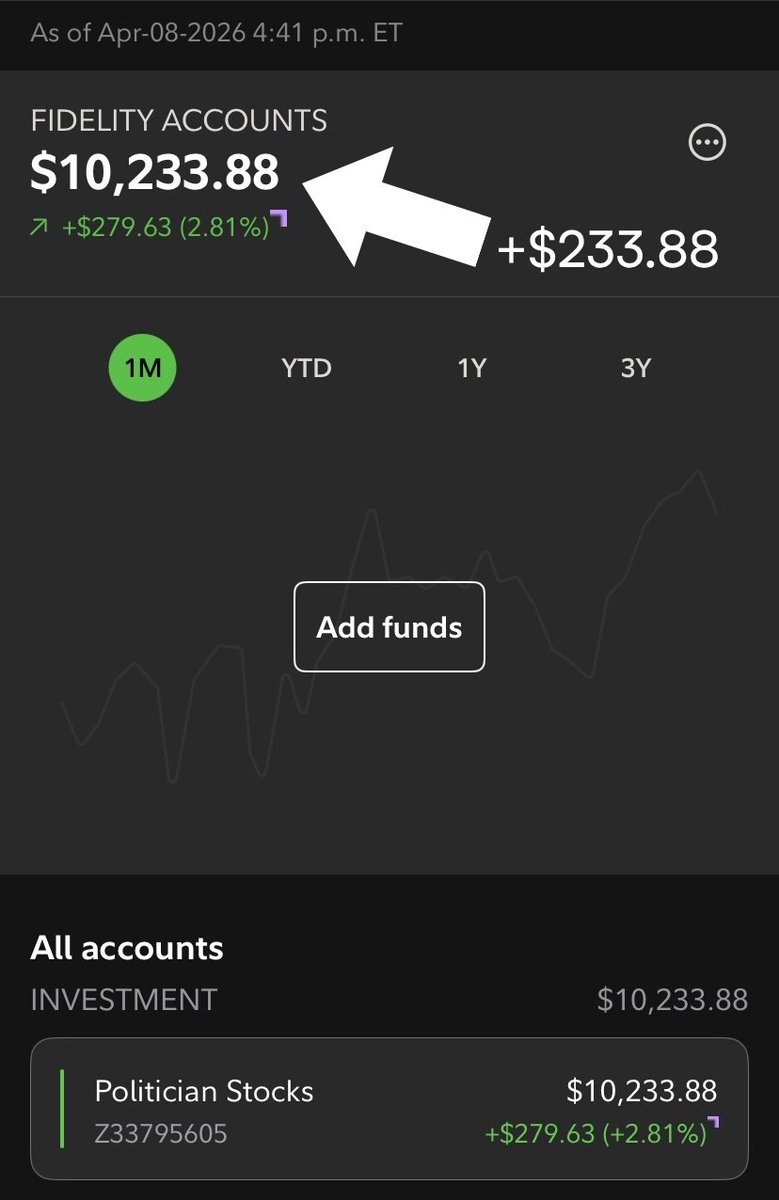Tap the Add funds button
The width and height of the screenshot is (779, 1200).
point(389,627)
